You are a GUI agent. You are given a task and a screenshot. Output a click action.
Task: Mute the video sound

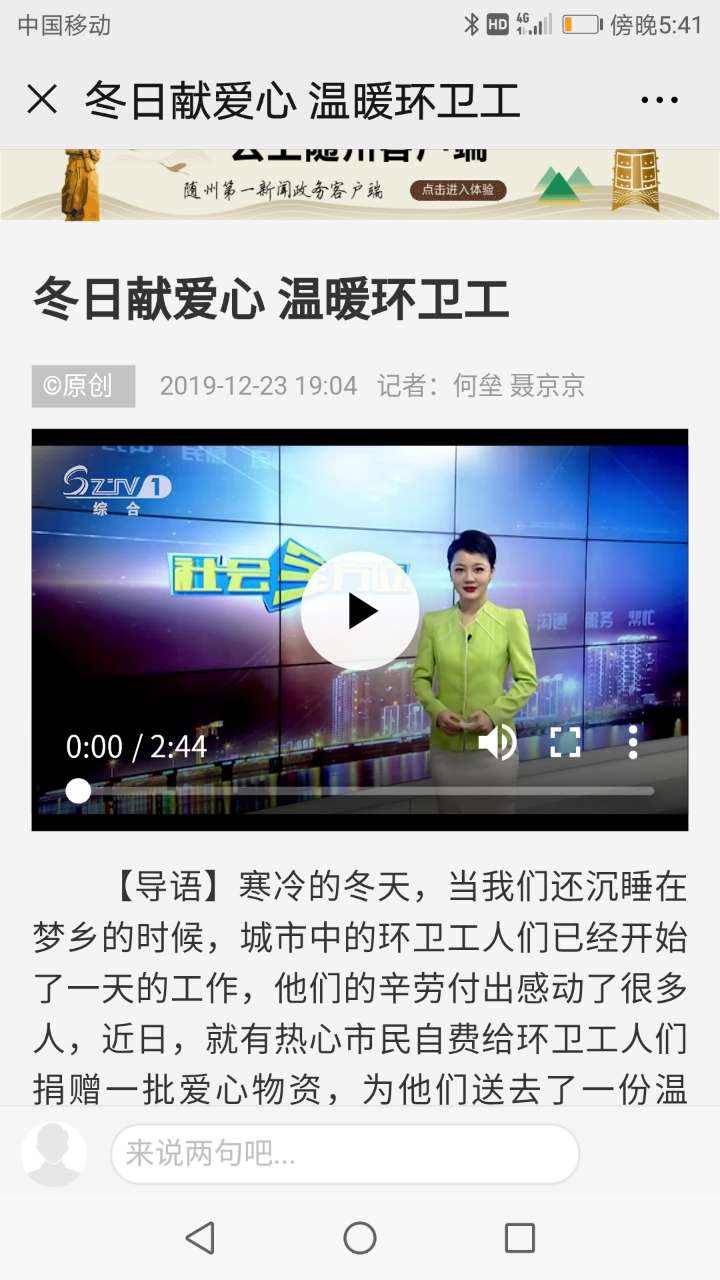497,742
